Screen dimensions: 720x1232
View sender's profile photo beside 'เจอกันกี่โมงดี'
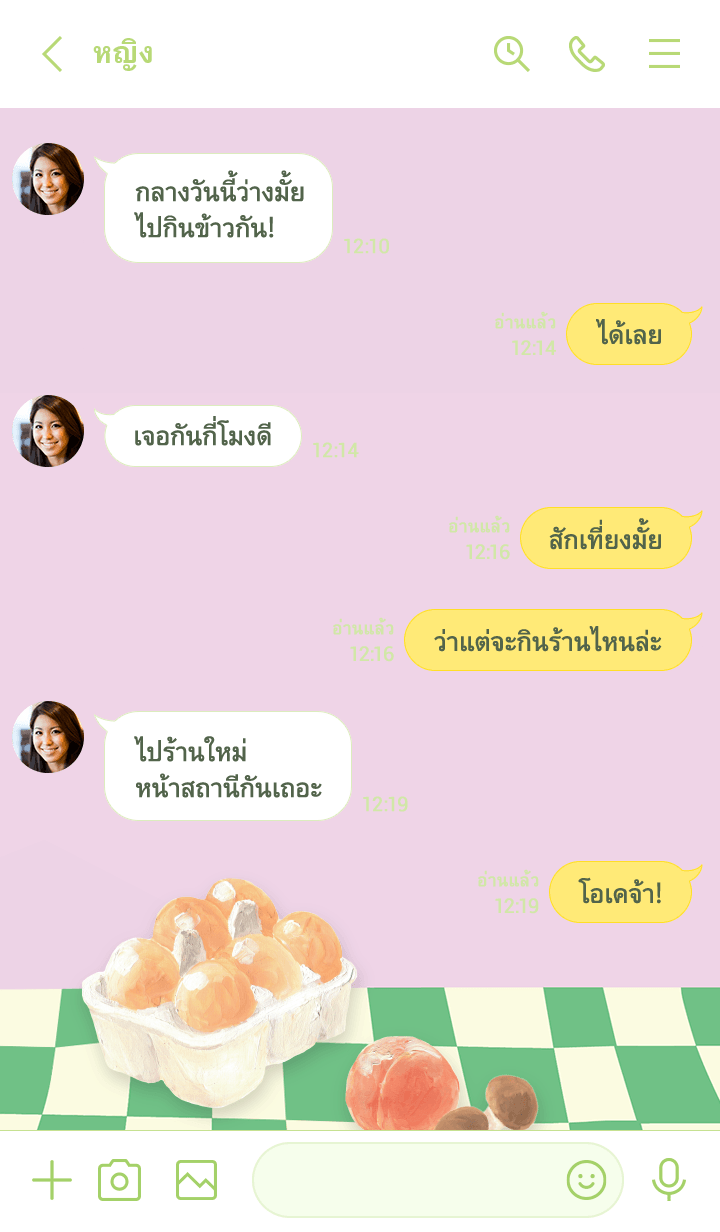coord(48,431)
